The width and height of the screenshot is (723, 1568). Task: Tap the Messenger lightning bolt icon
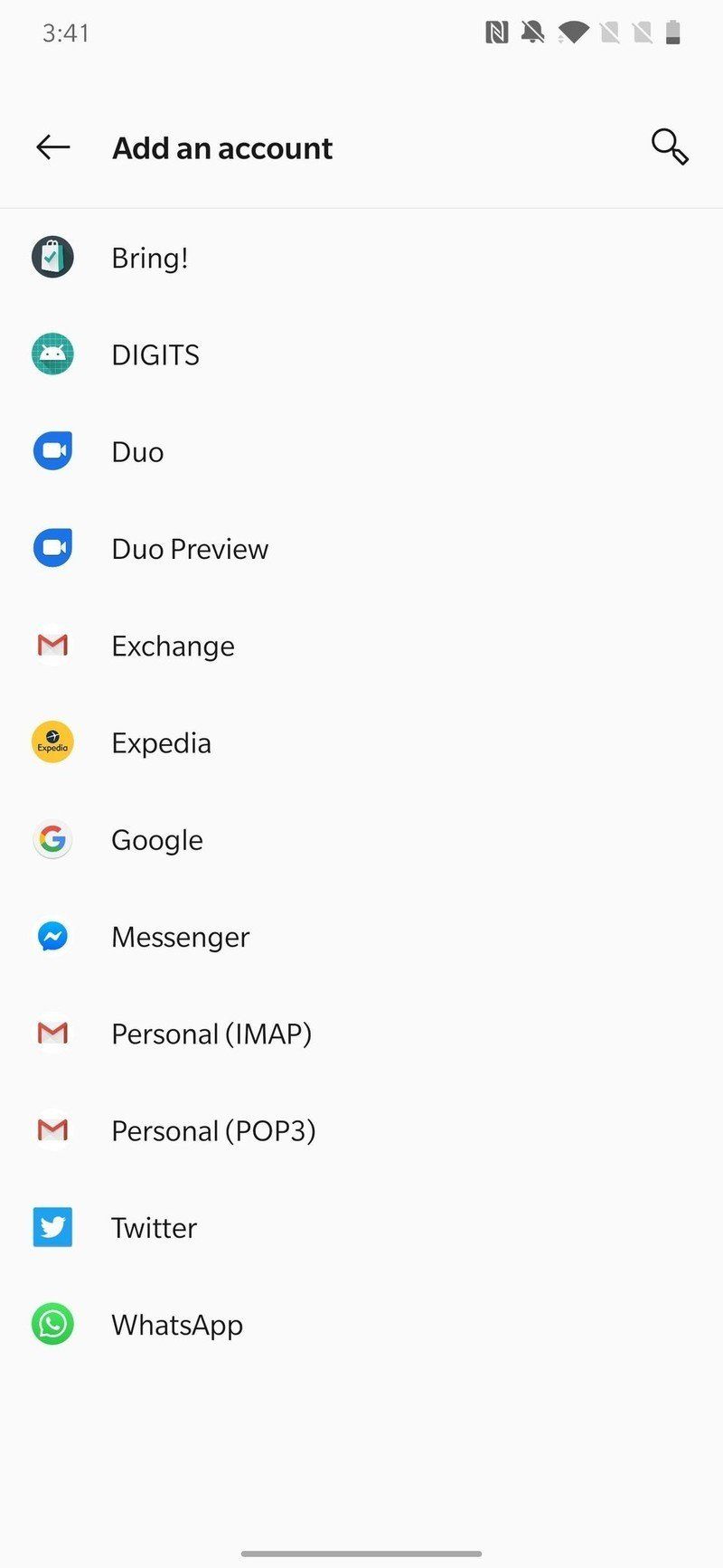[x=52, y=936]
